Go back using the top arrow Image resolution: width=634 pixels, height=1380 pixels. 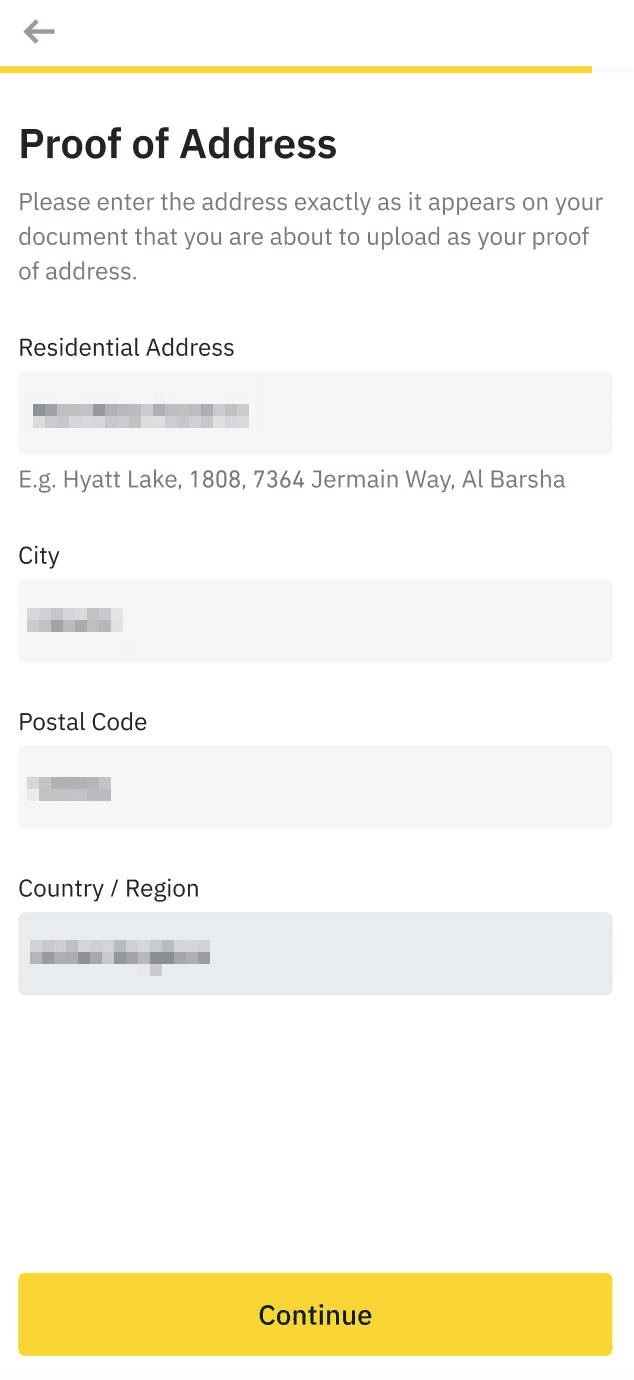39,32
